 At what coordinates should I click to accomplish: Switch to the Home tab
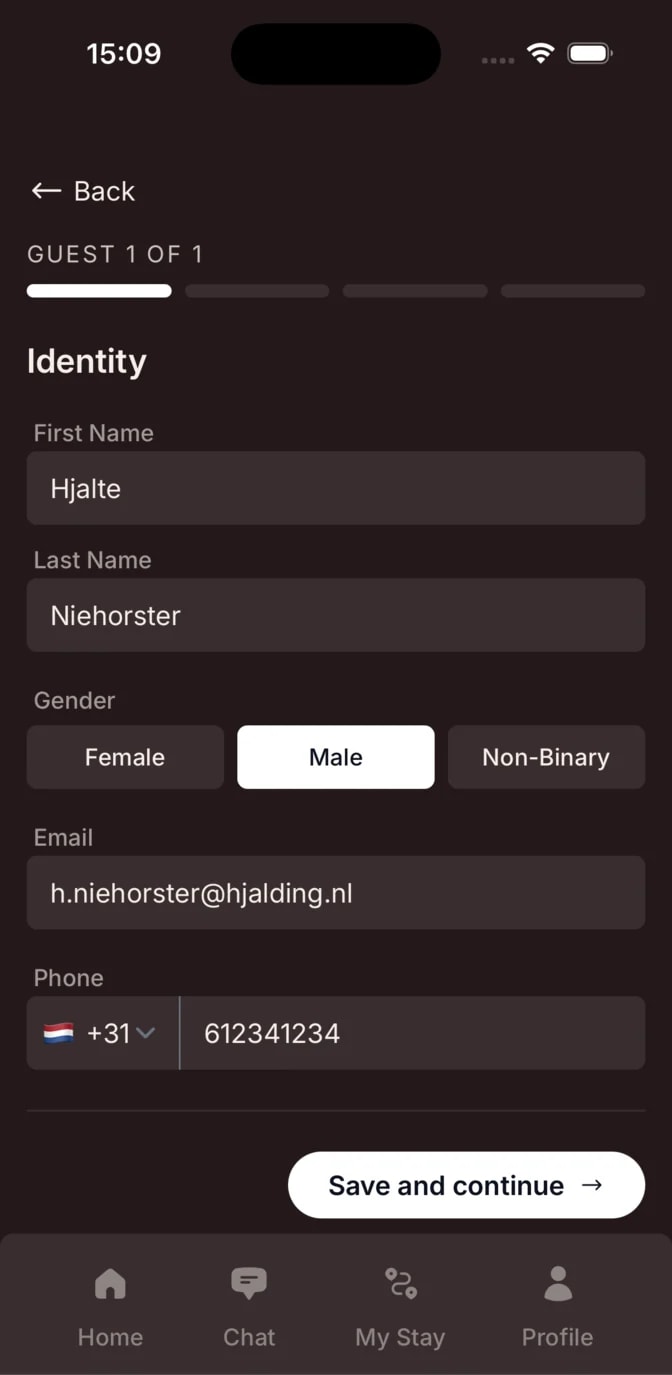pos(110,1307)
